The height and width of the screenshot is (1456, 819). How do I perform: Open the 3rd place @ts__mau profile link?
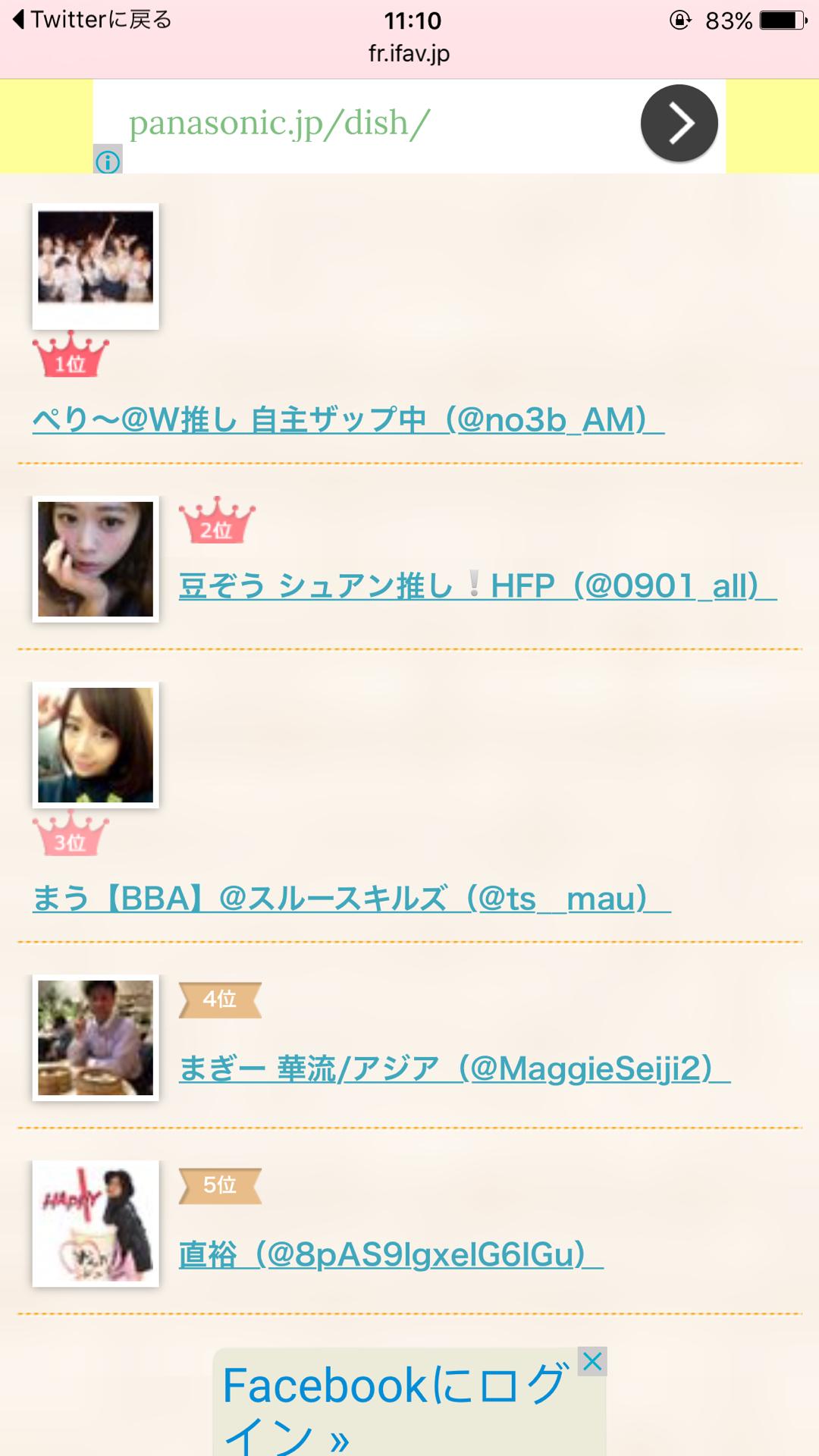point(350,899)
